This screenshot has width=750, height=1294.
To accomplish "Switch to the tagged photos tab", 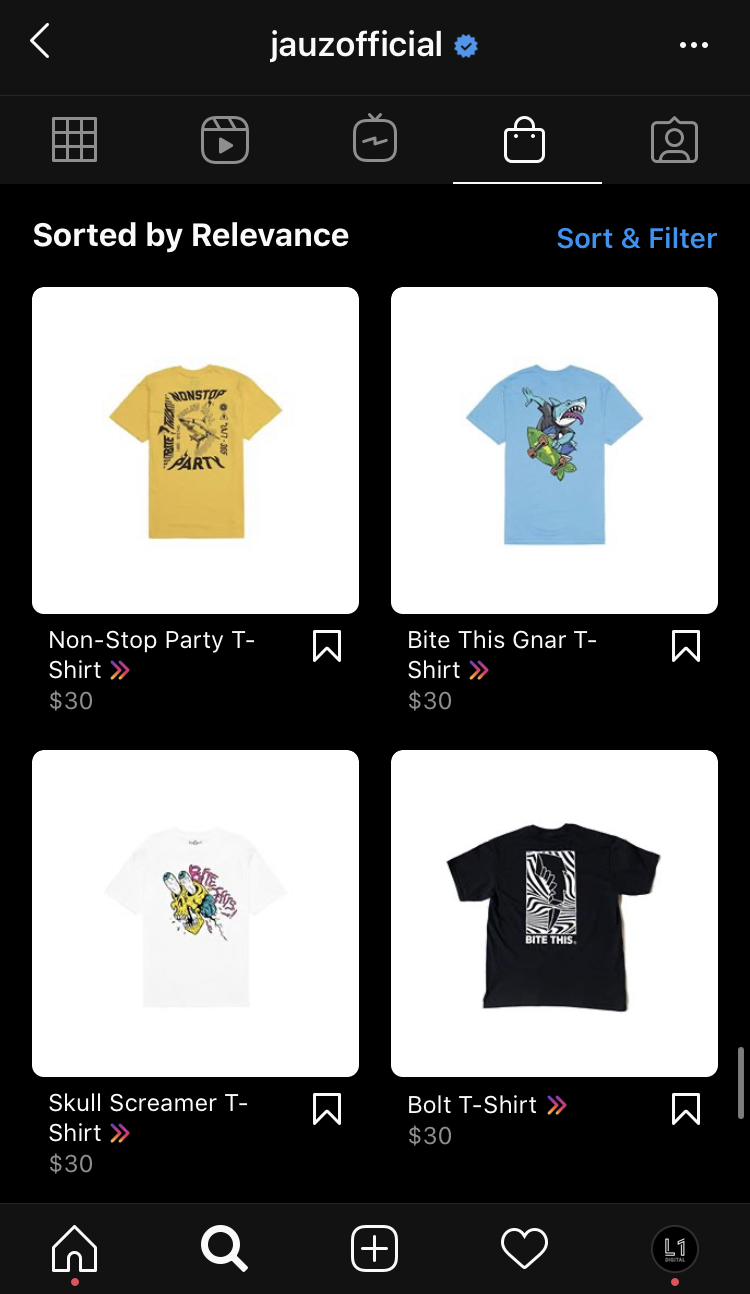I will [x=674, y=140].
